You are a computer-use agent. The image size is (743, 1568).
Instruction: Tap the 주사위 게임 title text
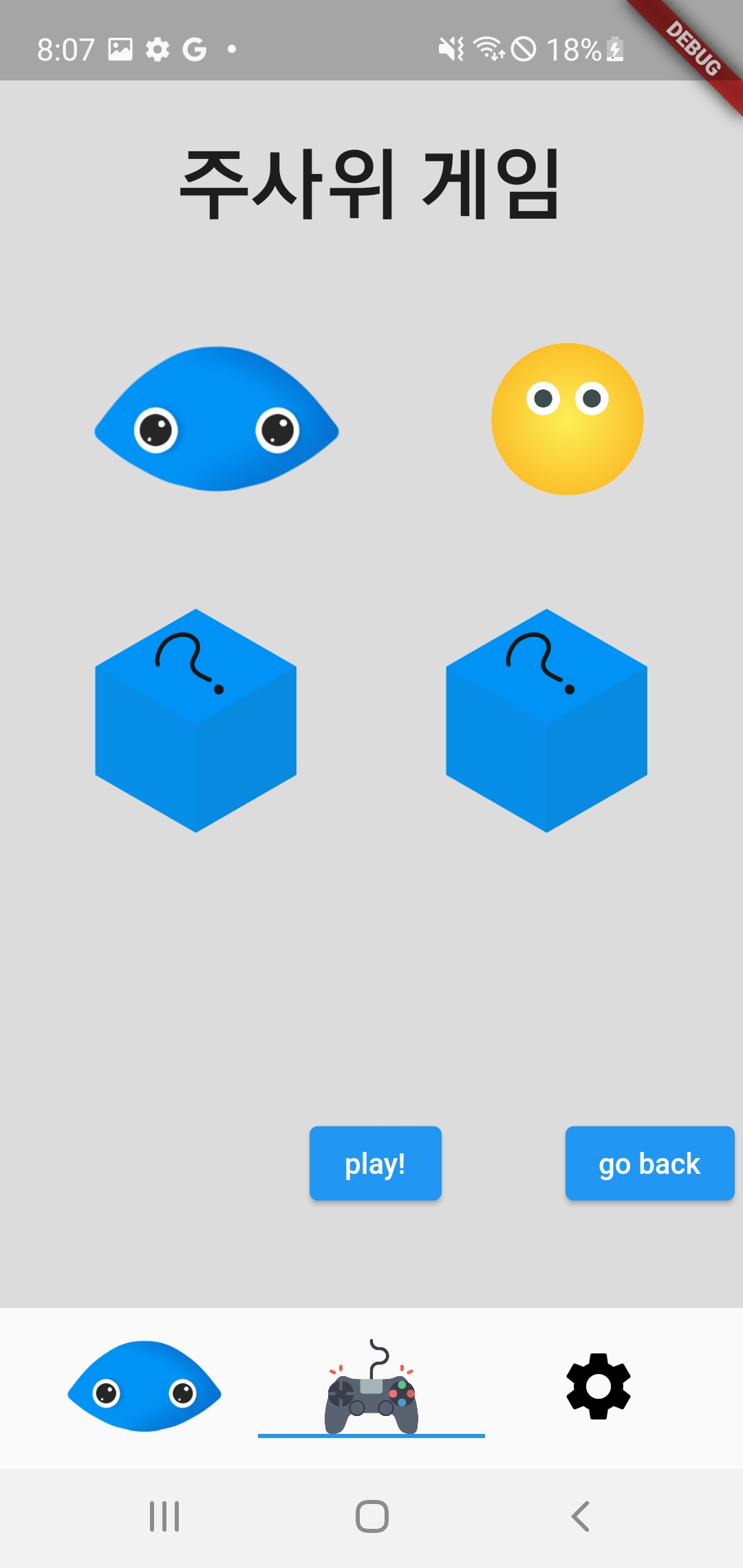pos(371,180)
